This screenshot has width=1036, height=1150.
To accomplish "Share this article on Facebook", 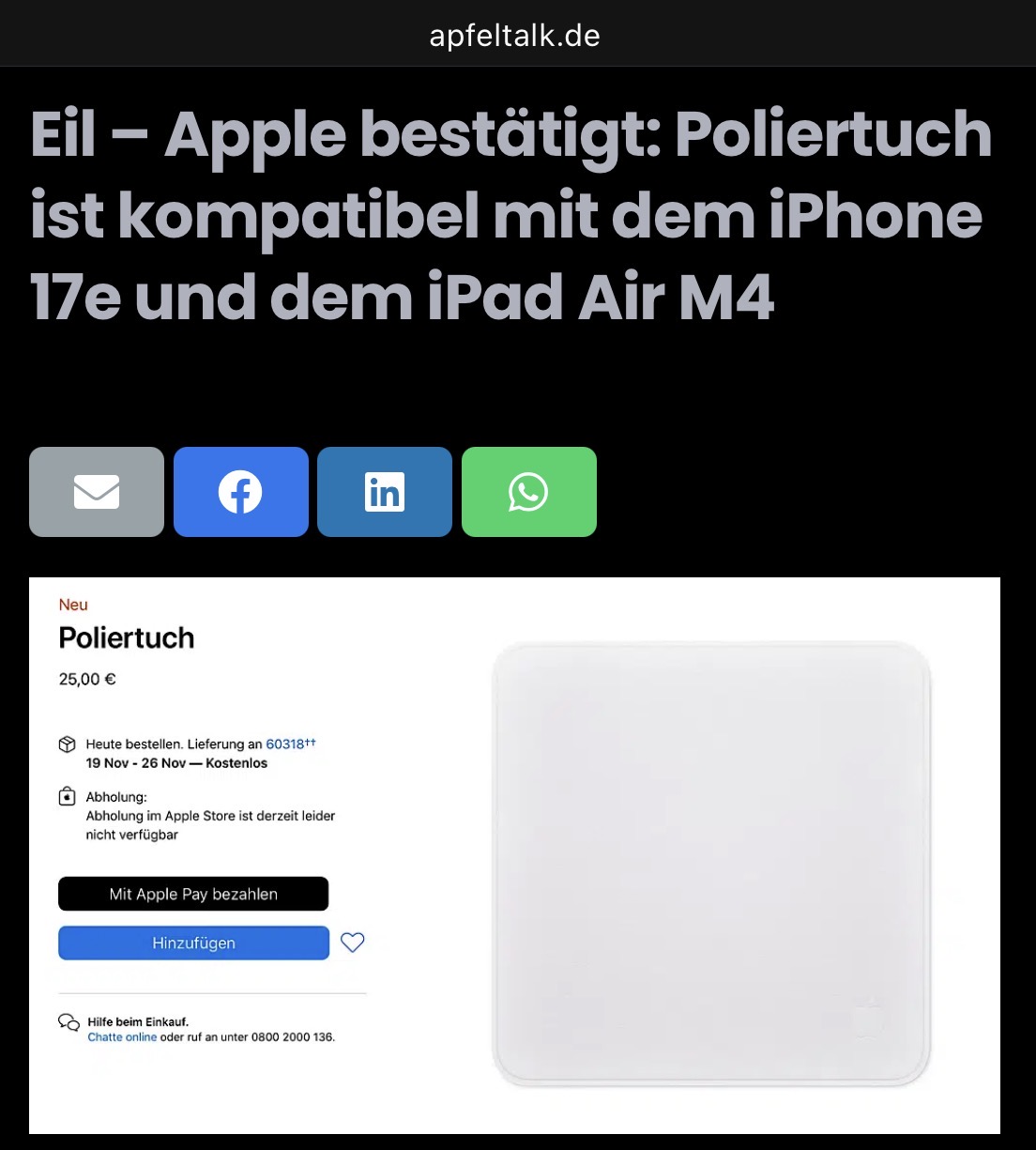I will 241,492.
